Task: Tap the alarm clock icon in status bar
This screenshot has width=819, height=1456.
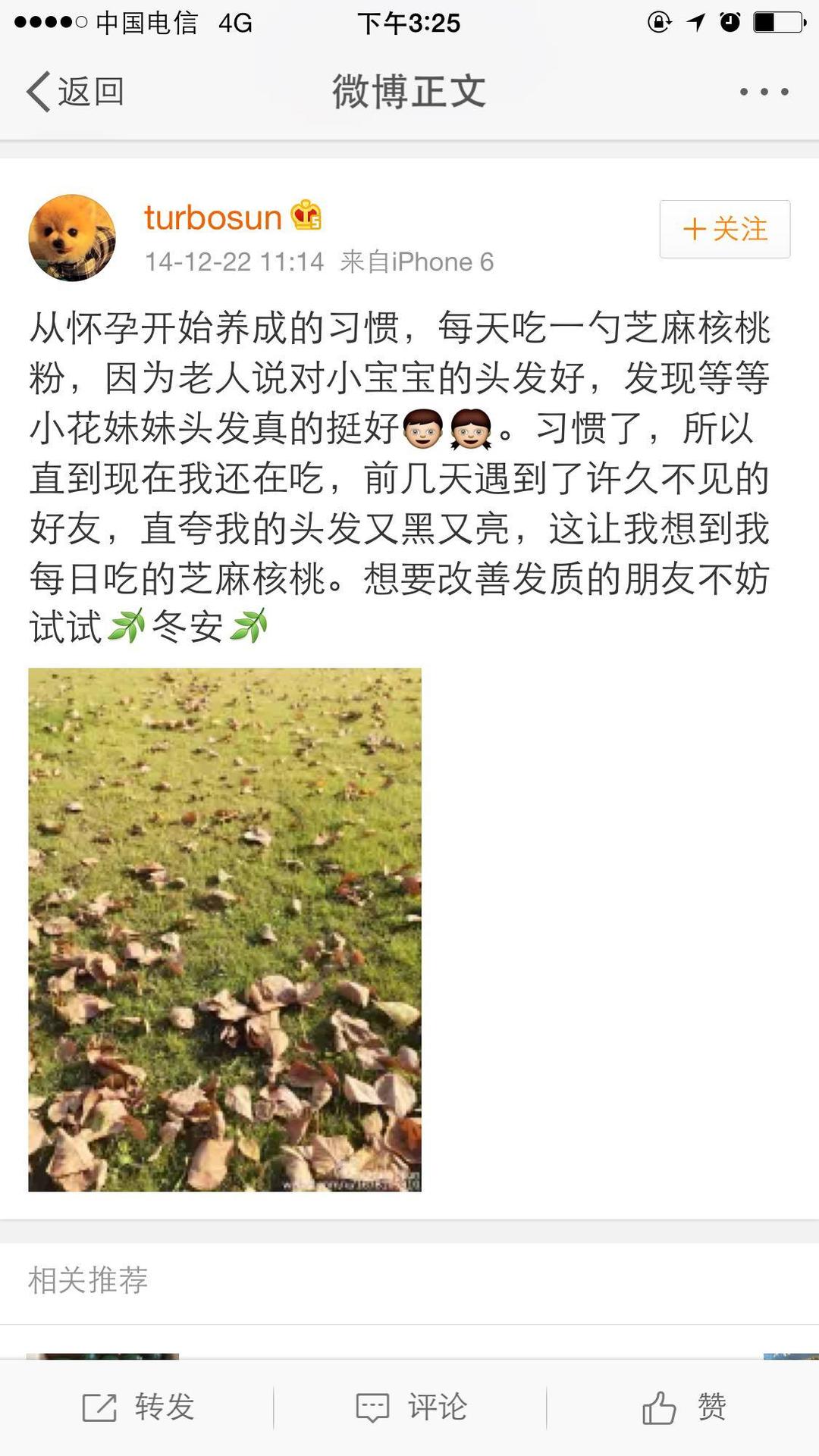Action: coord(729,23)
